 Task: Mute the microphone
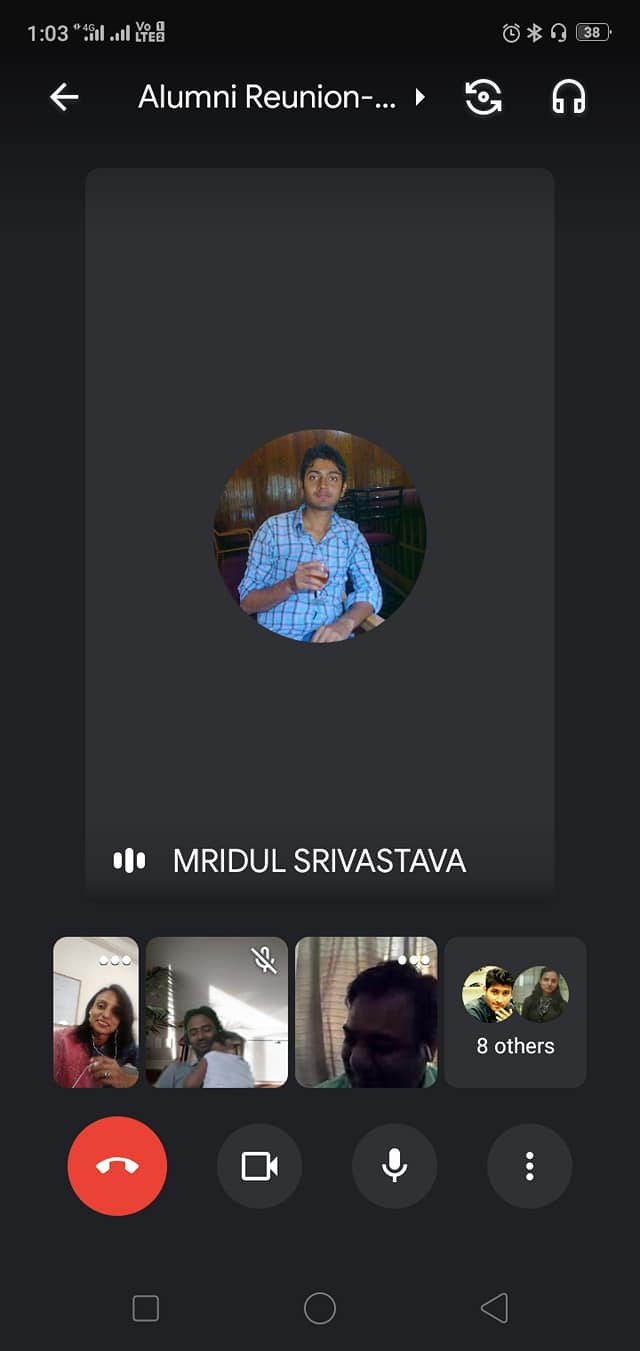click(x=394, y=1166)
